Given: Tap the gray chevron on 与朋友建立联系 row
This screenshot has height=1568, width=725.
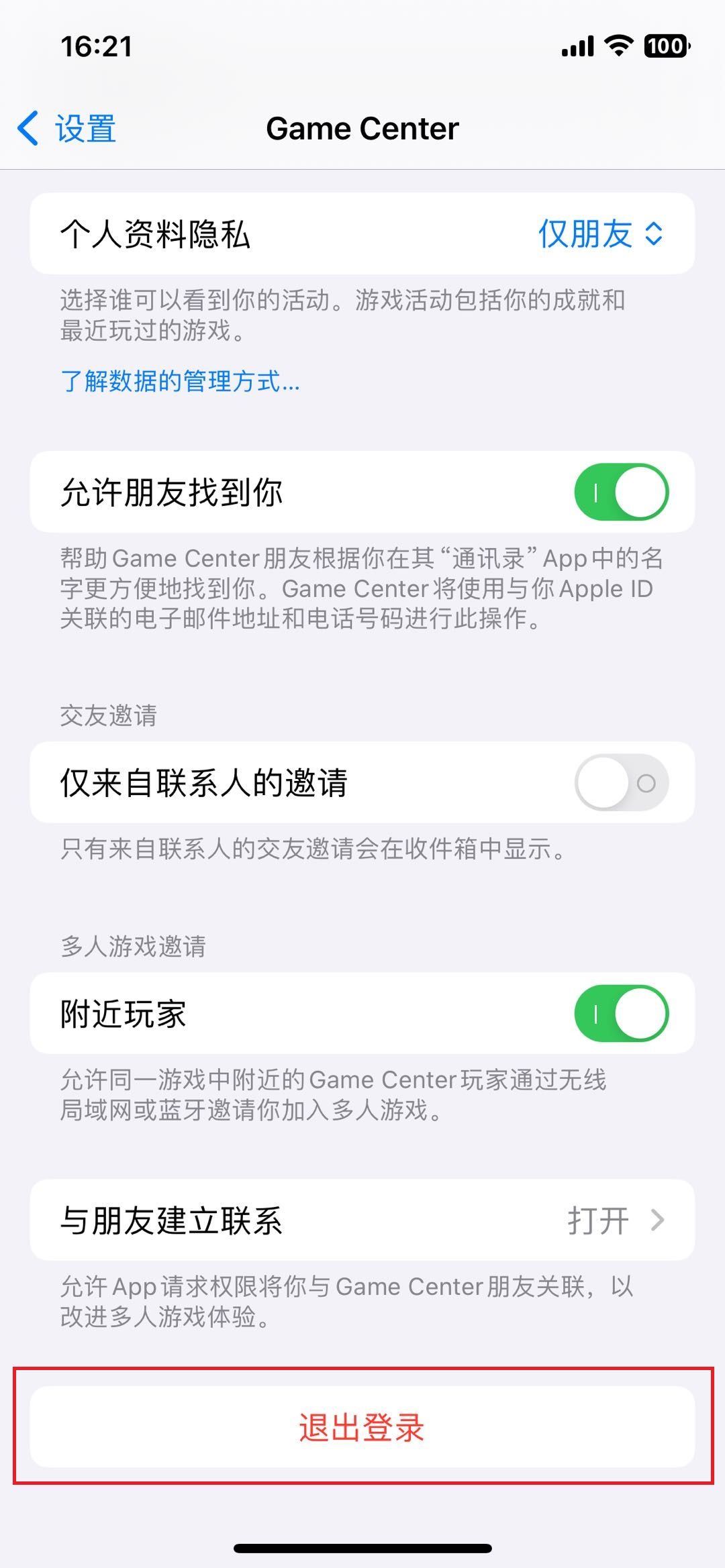Looking at the screenshot, I should tap(656, 1221).
